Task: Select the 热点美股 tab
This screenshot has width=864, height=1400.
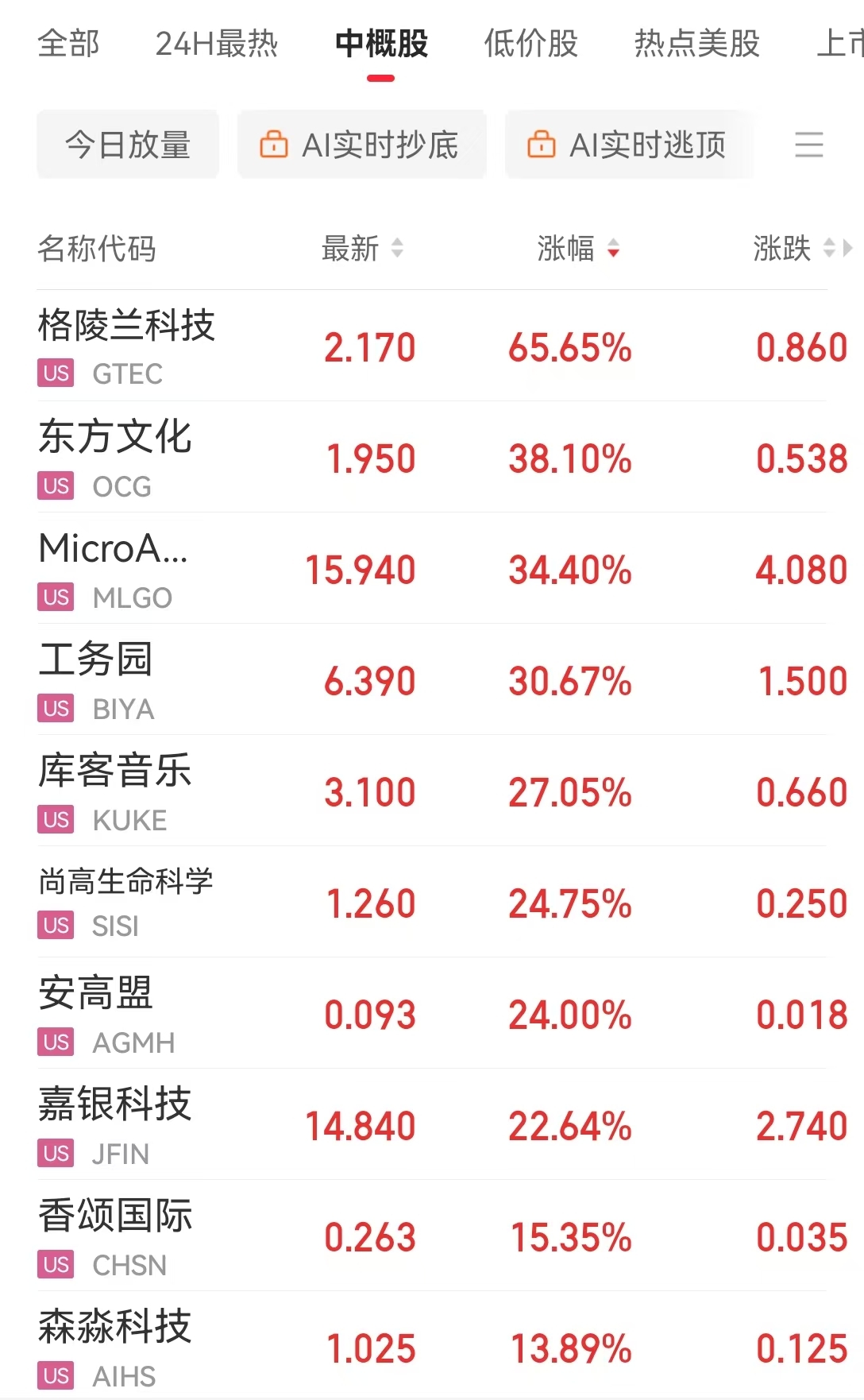Action: click(x=696, y=43)
